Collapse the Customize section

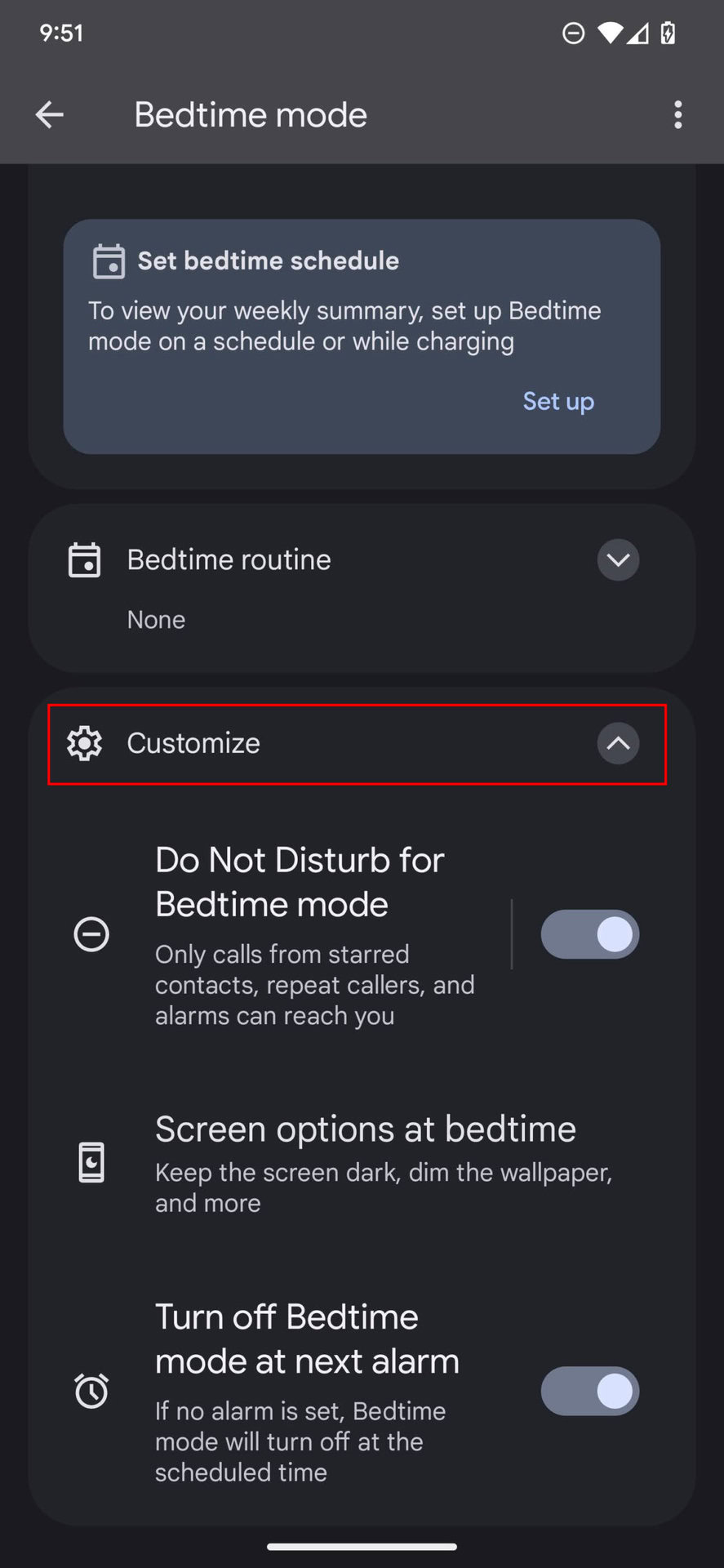tap(618, 743)
